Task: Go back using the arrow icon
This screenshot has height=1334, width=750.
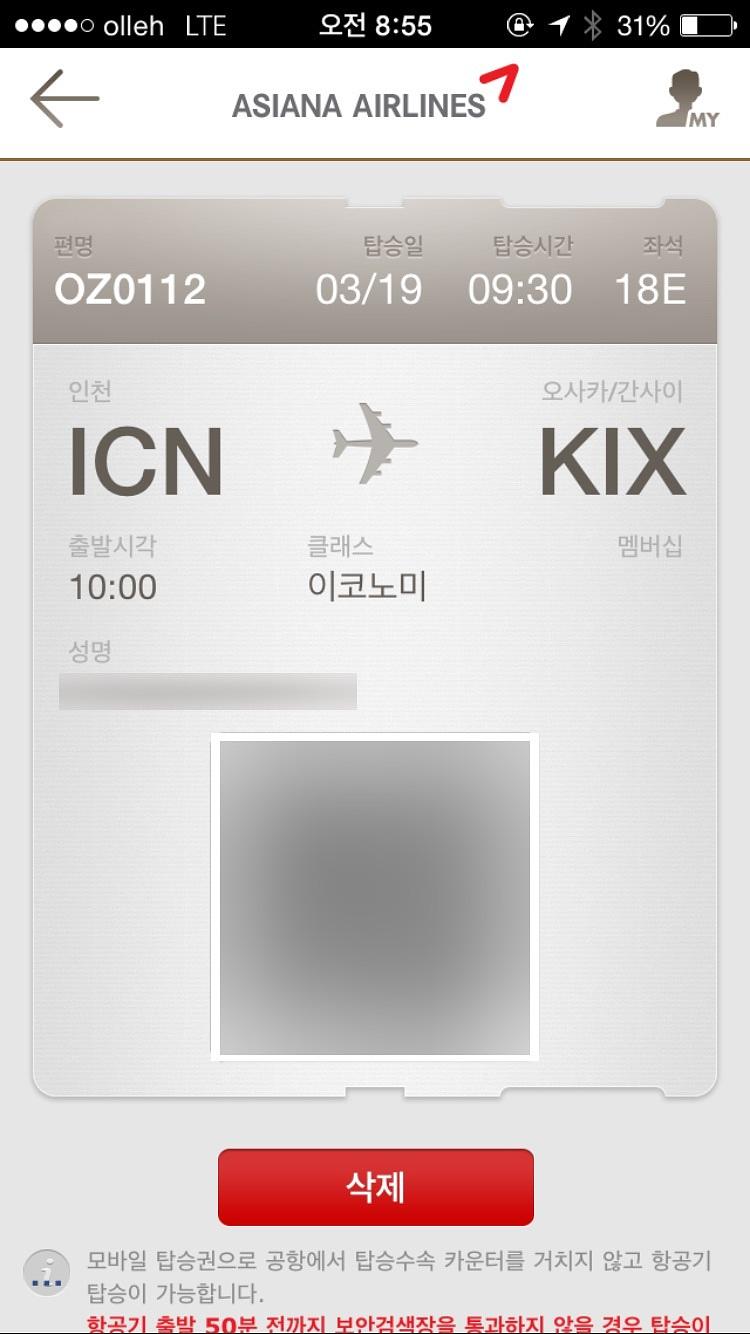Action: coord(65,99)
